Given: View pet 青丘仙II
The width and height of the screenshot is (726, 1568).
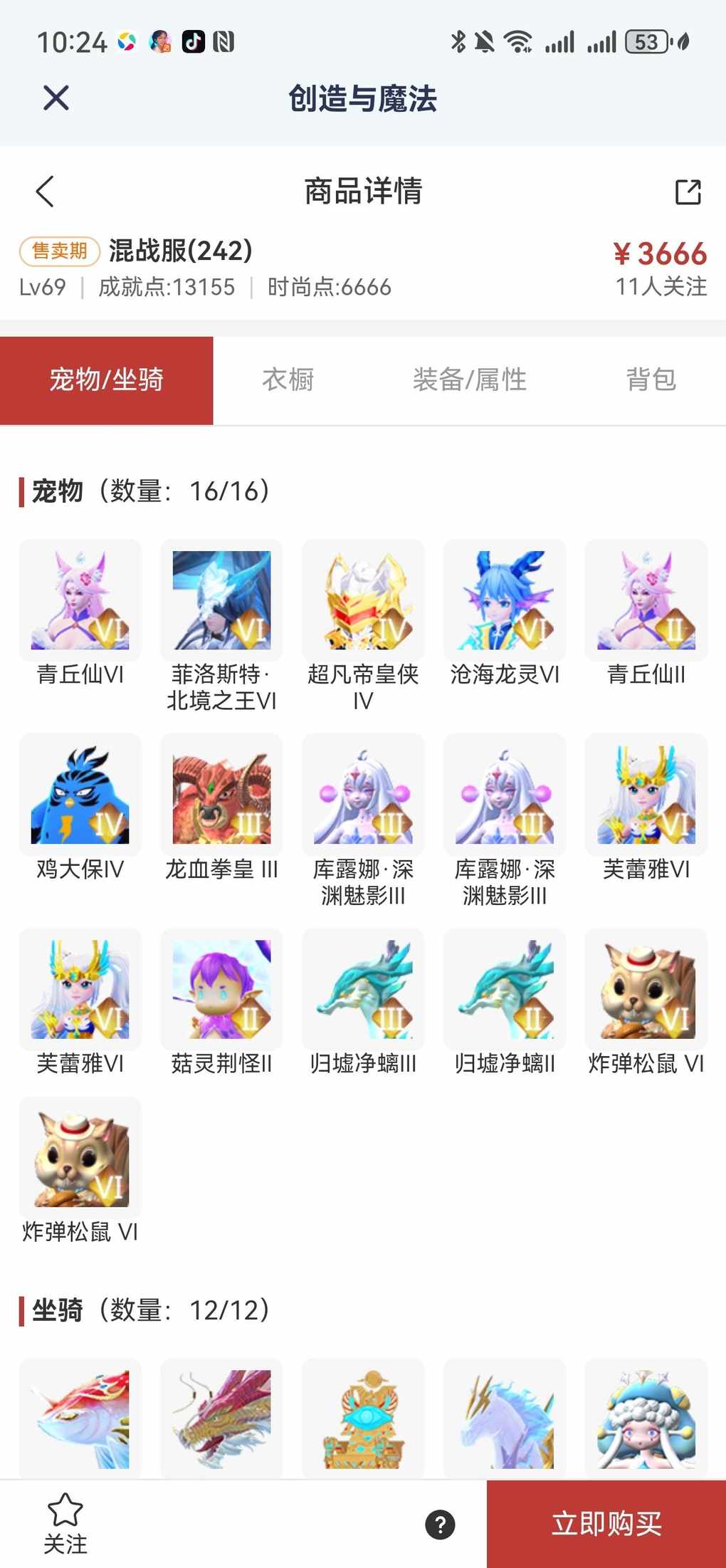Looking at the screenshot, I should [646, 600].
